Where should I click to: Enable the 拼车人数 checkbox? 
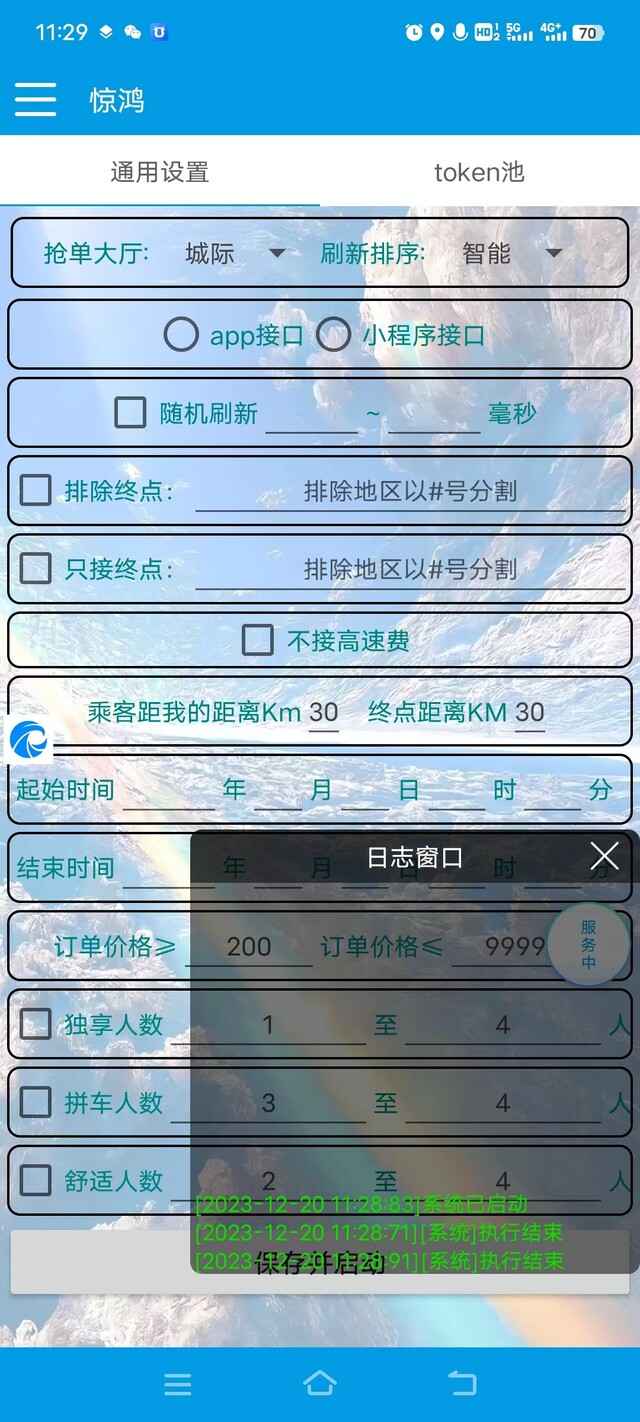[36, 1101]
